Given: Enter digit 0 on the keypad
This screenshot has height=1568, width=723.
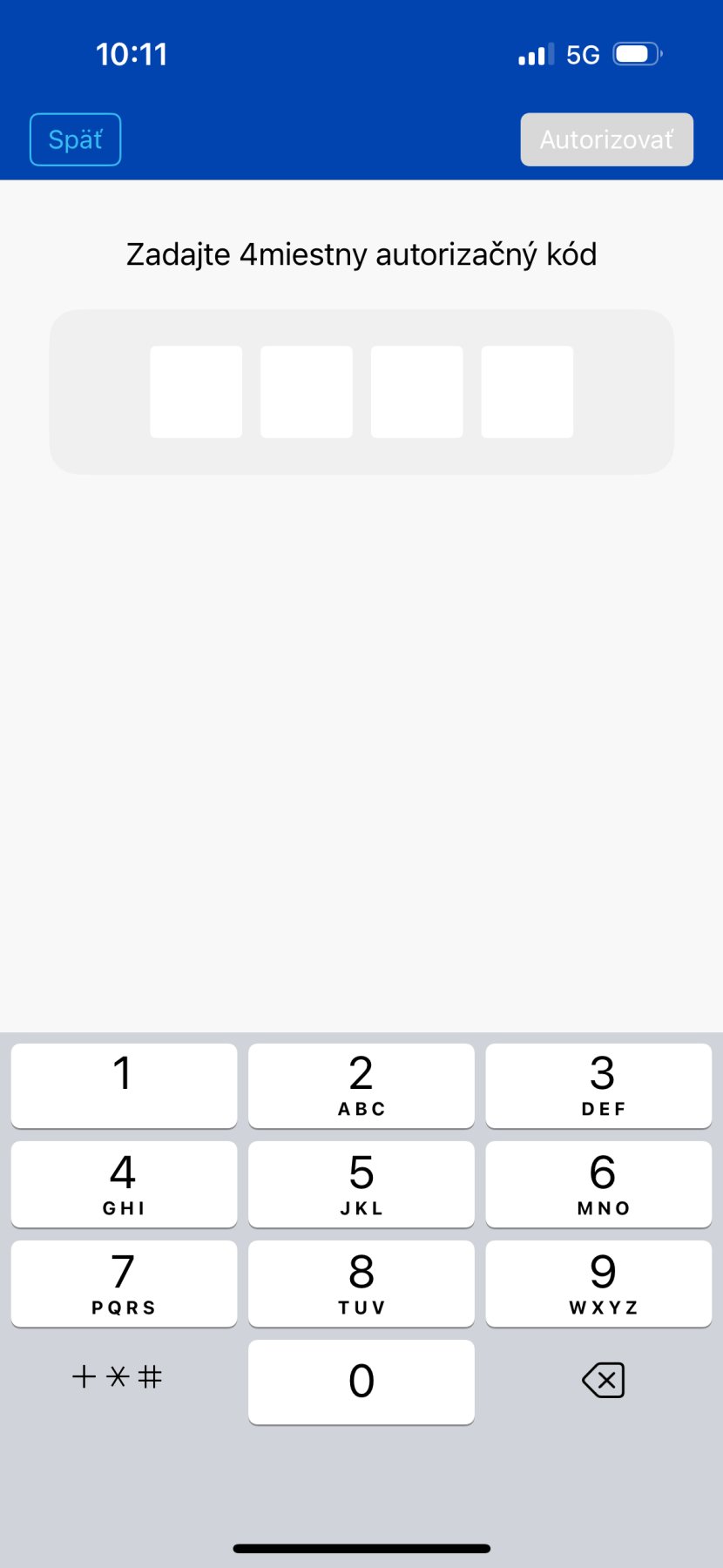Looking at the screenshot, I should (x=361, y=1382).
